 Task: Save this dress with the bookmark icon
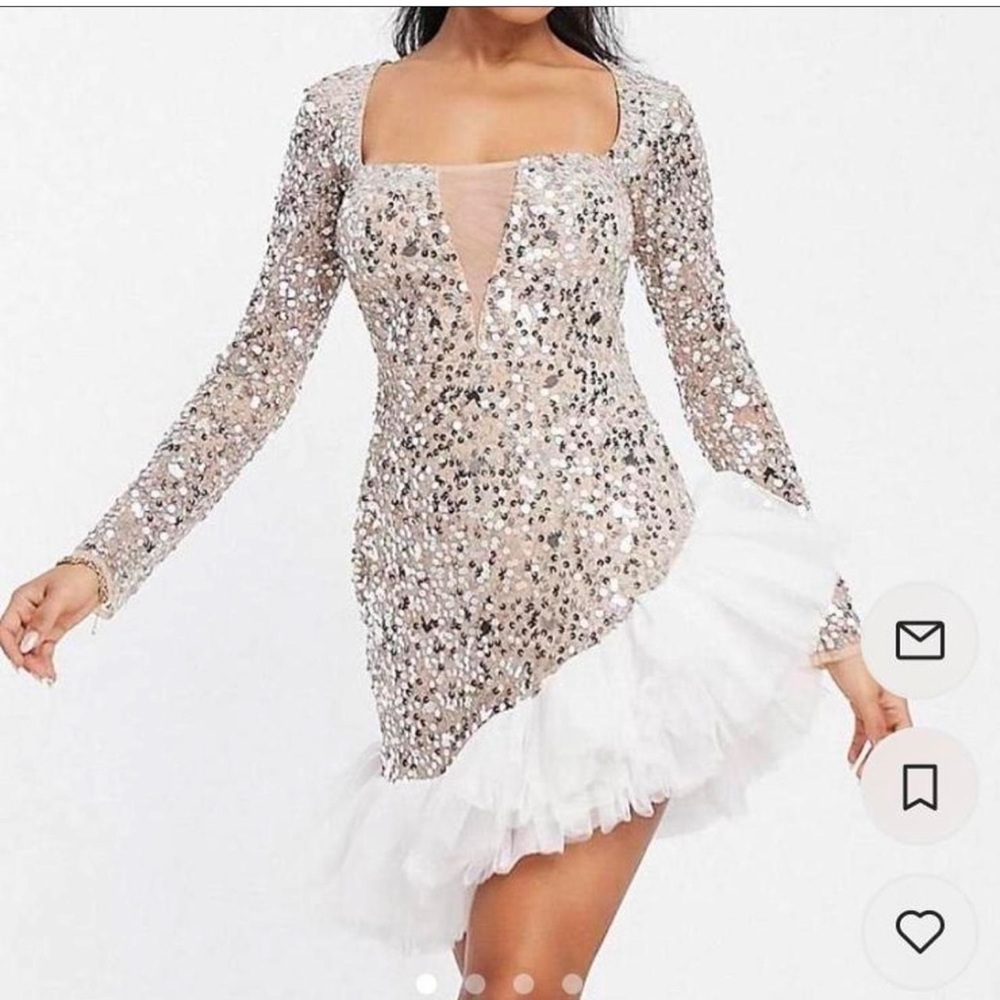[920, 786]
